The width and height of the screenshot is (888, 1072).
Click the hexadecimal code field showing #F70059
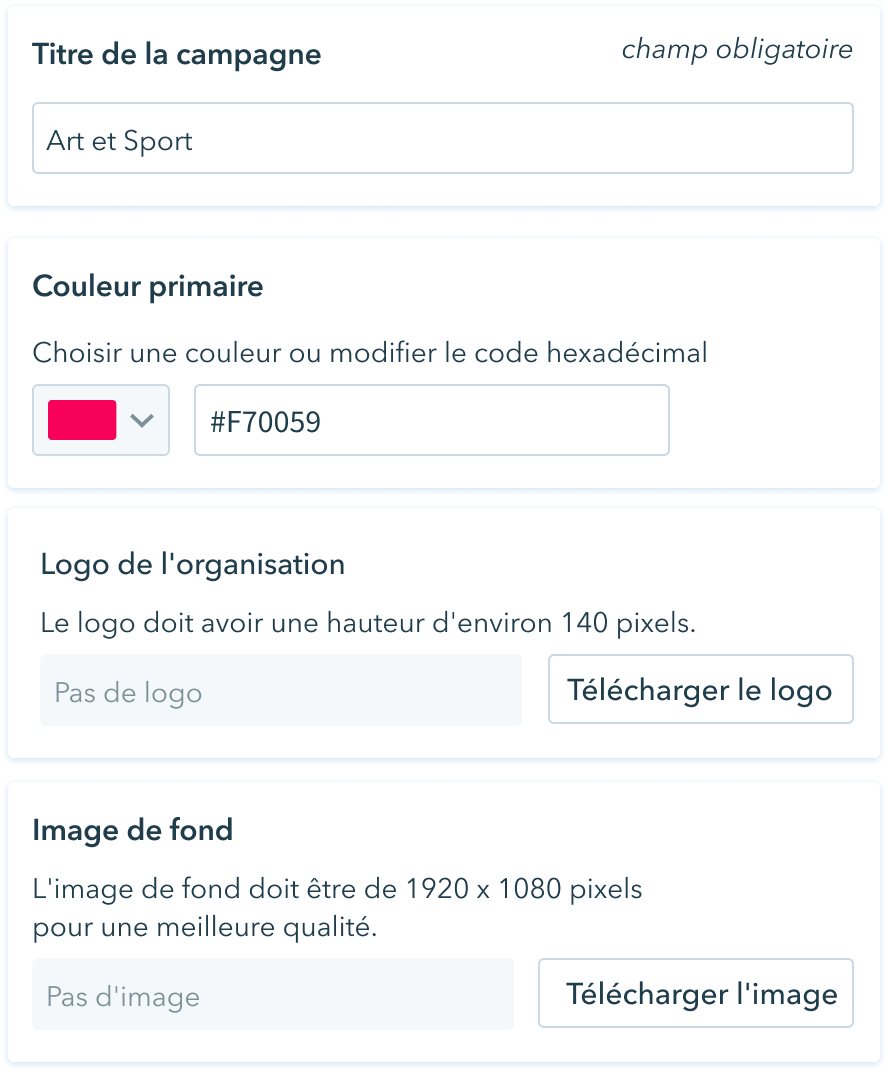click(x=430, y=420)
